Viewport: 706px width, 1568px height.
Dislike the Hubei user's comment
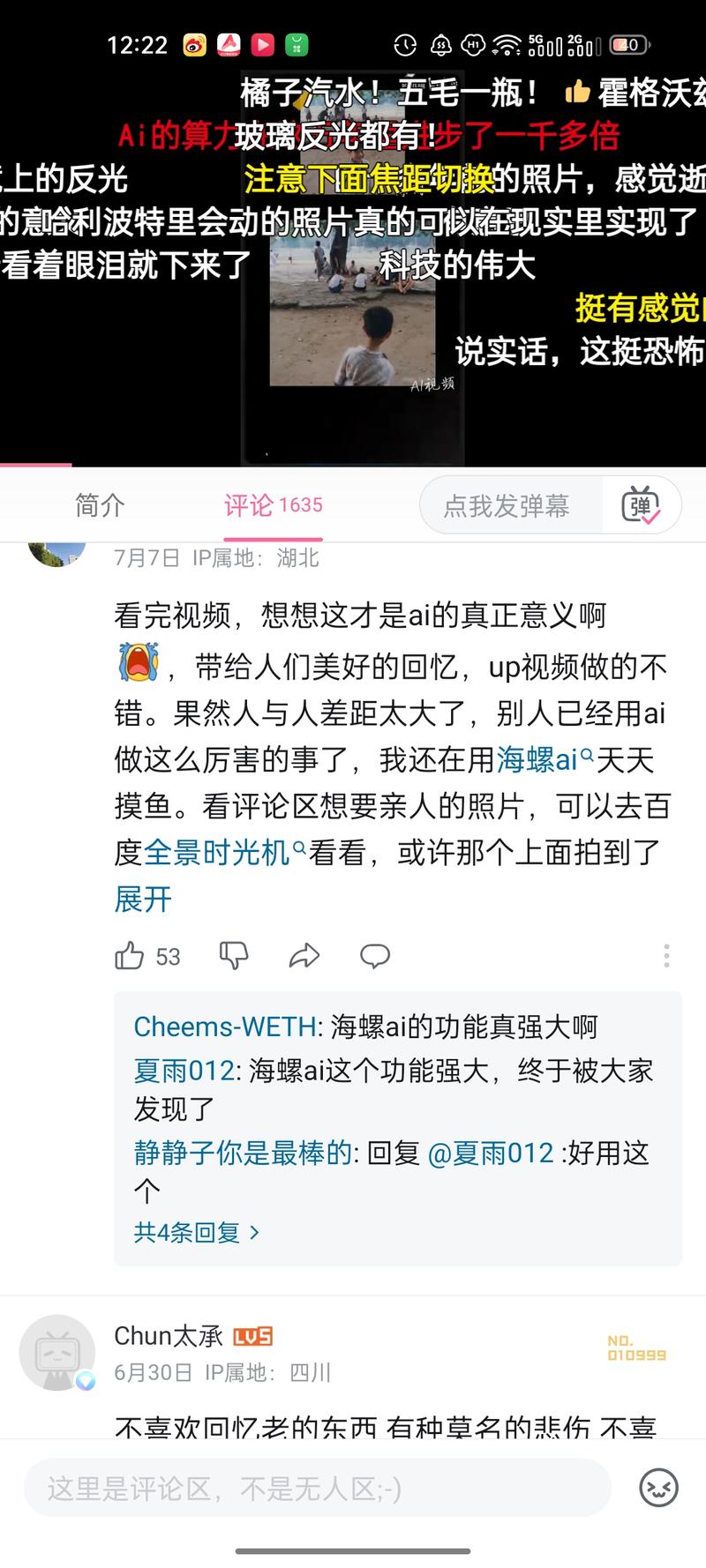pyautogui.click(x=234, y=956)
